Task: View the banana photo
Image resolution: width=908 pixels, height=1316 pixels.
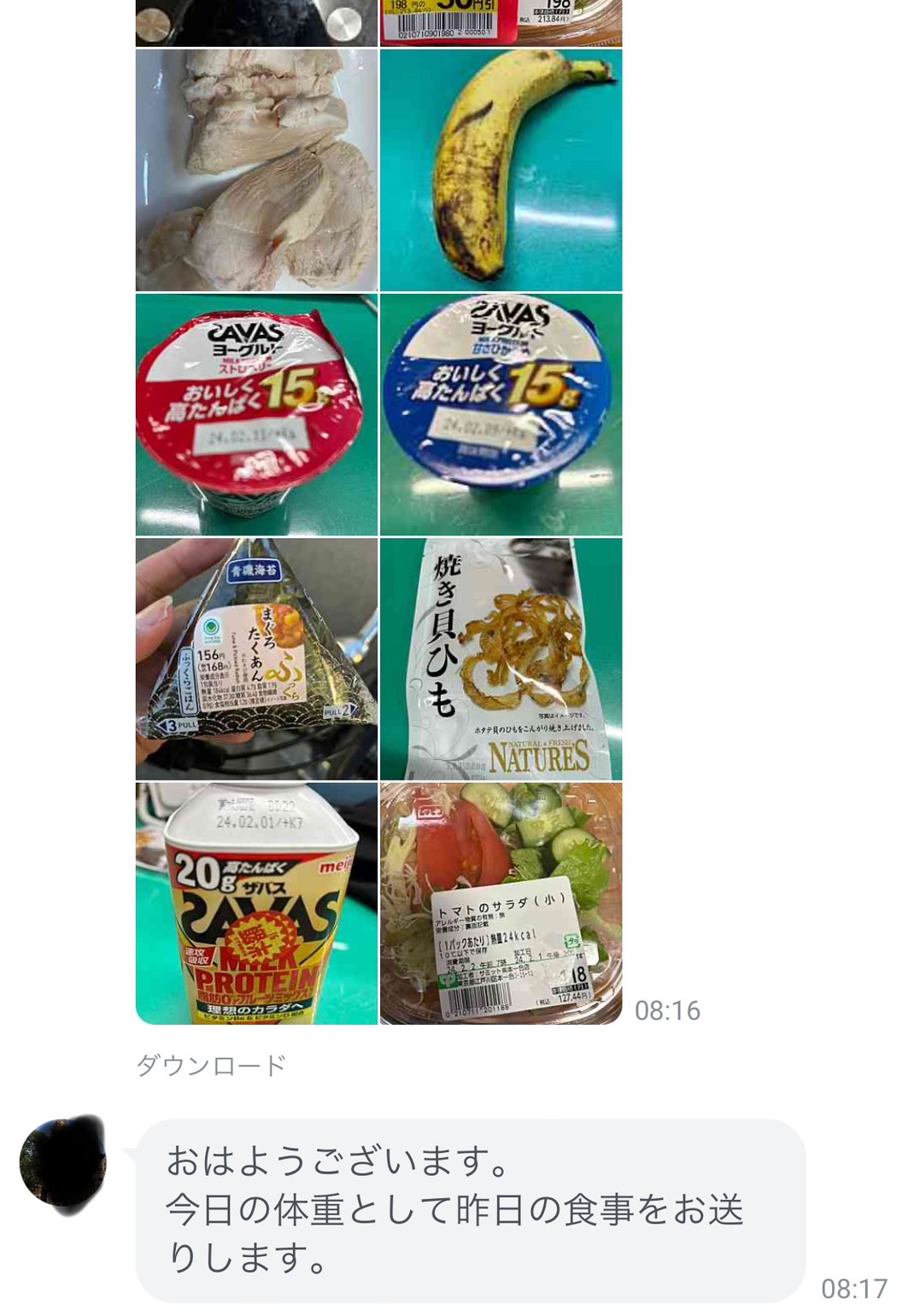Action: pyautogui.click(x=501, y=170)
